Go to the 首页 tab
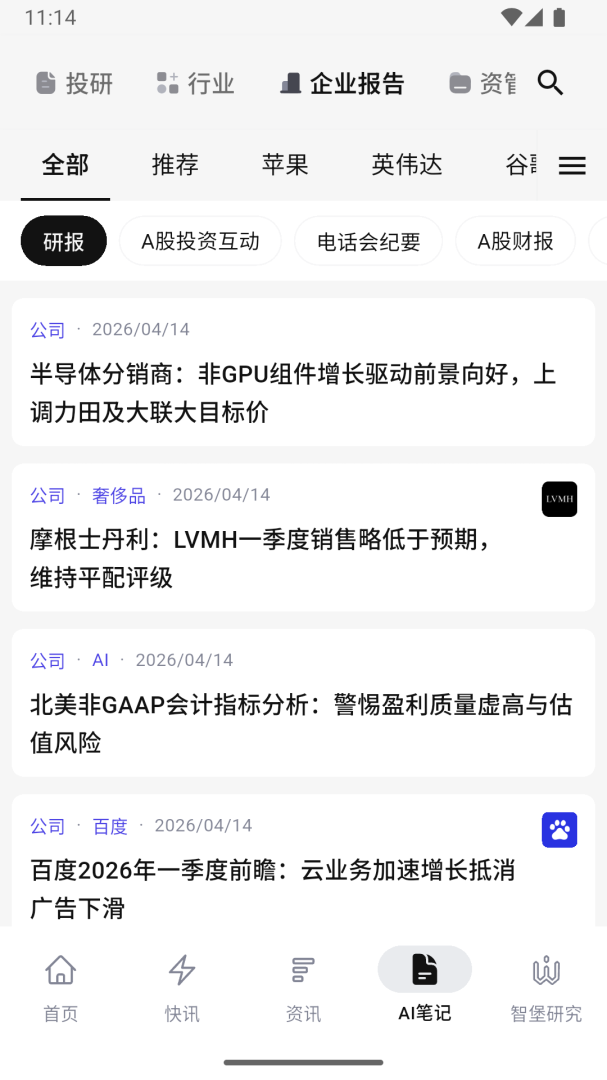This screenshot has height=1080, width=607. 61,988
